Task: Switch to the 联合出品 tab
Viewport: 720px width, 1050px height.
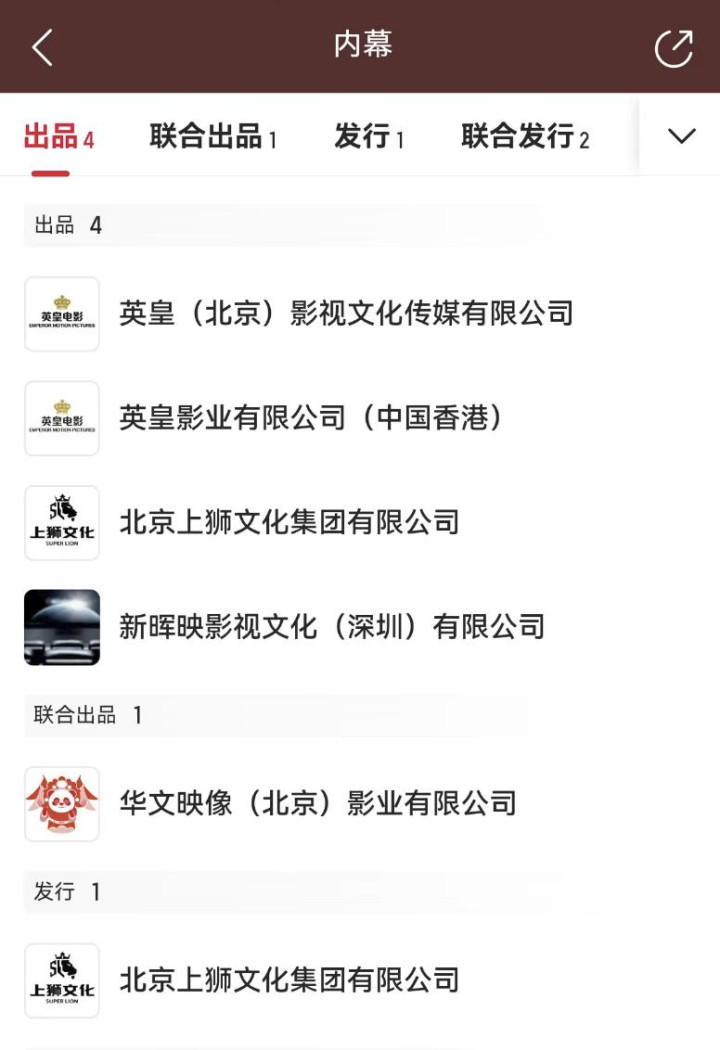Action: pos(213,137)
